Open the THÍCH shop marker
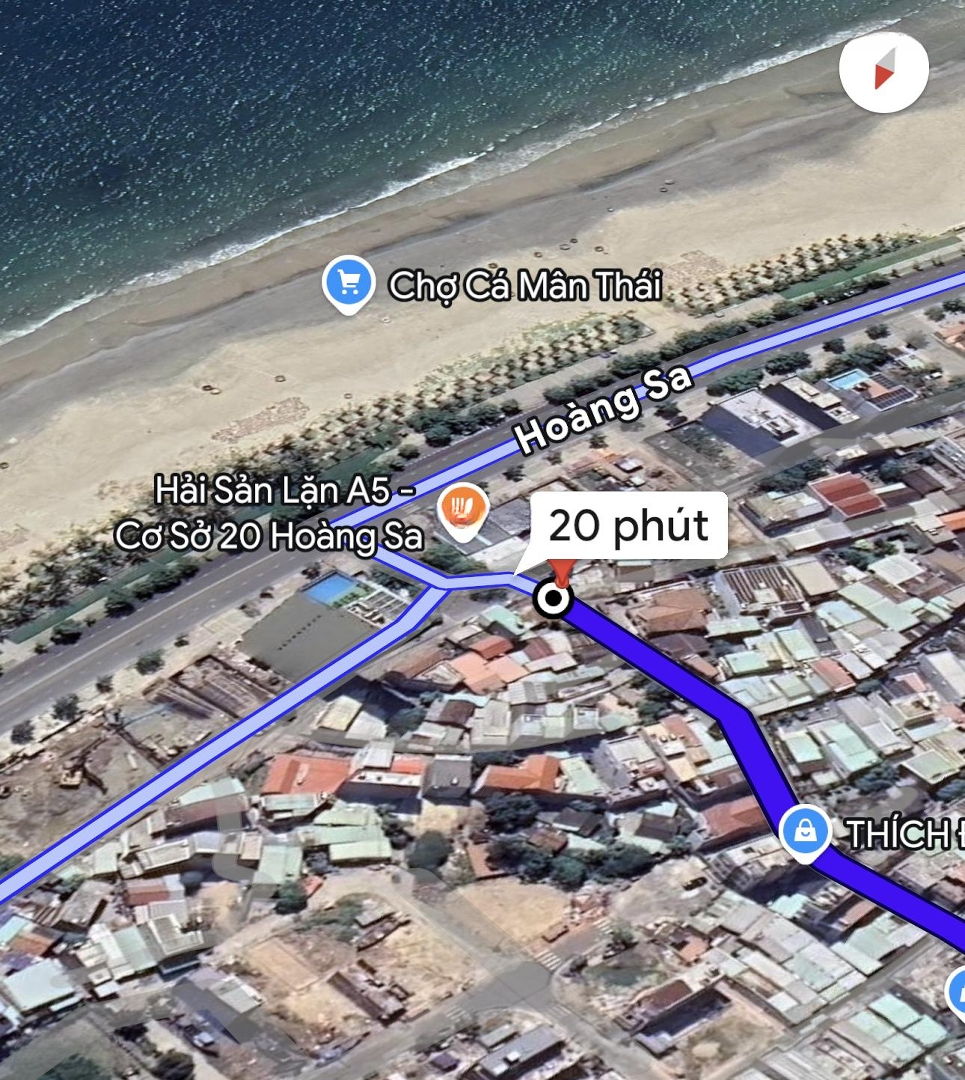The width and height of the screenshot is (965, 1080). click(806, 832)
